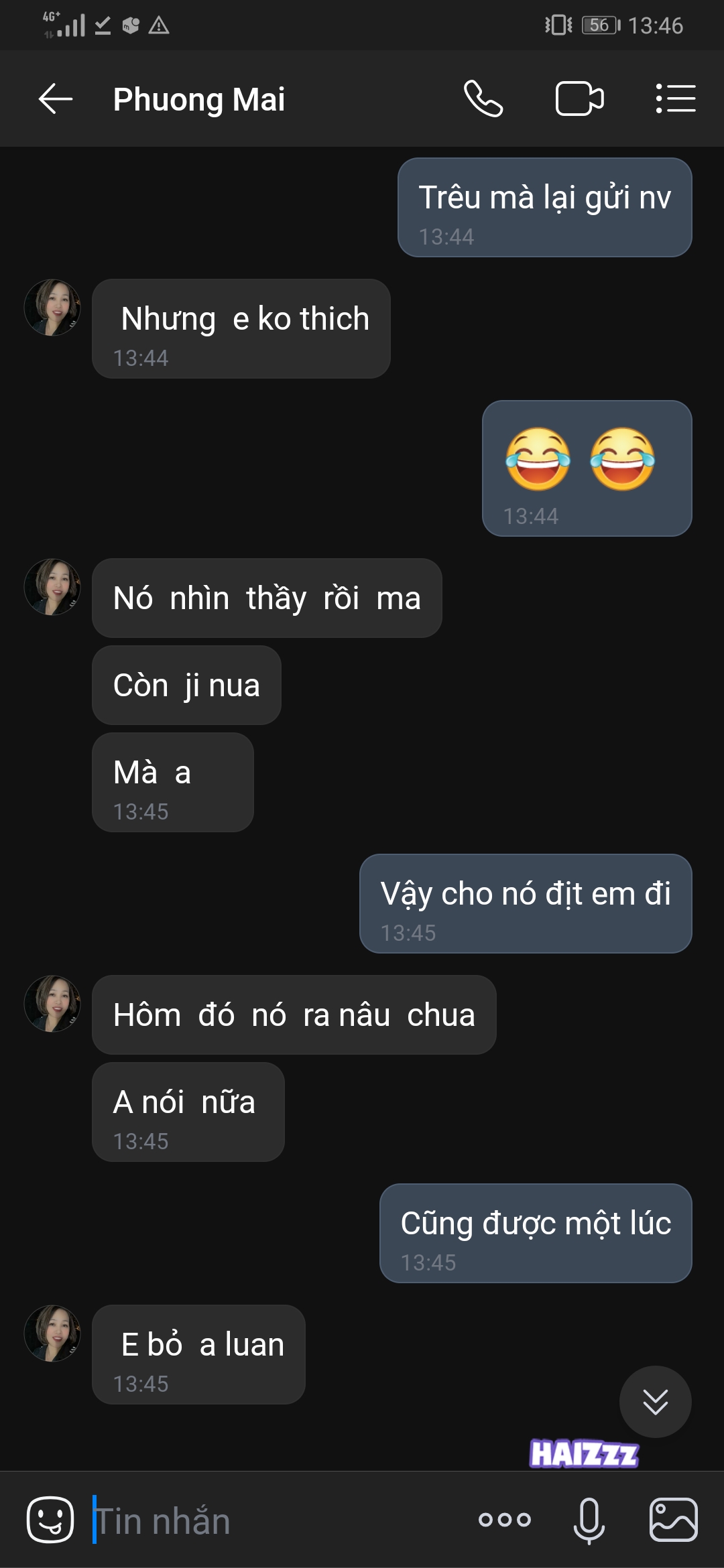Start a video call with Phuong Mai
Screen dimensions: 724x1568
[580, 99]
